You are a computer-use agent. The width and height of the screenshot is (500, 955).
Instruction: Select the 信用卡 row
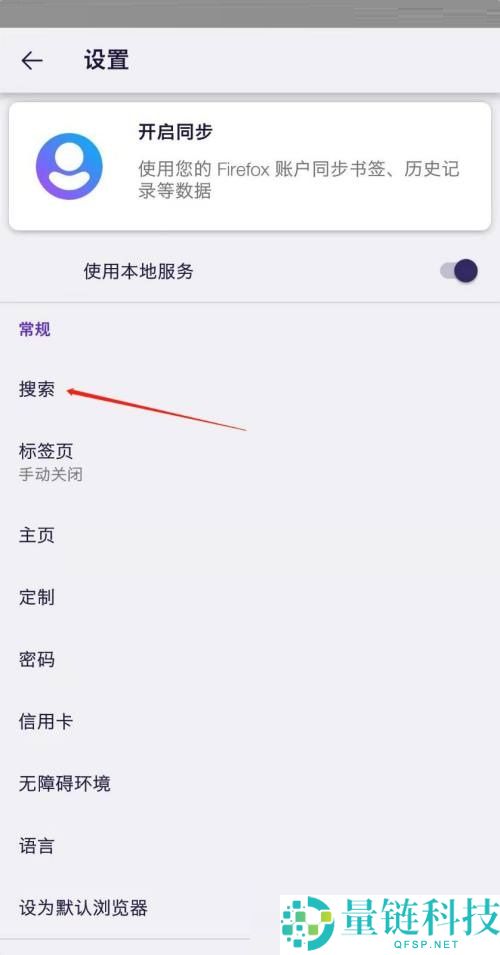coord(250,722)
